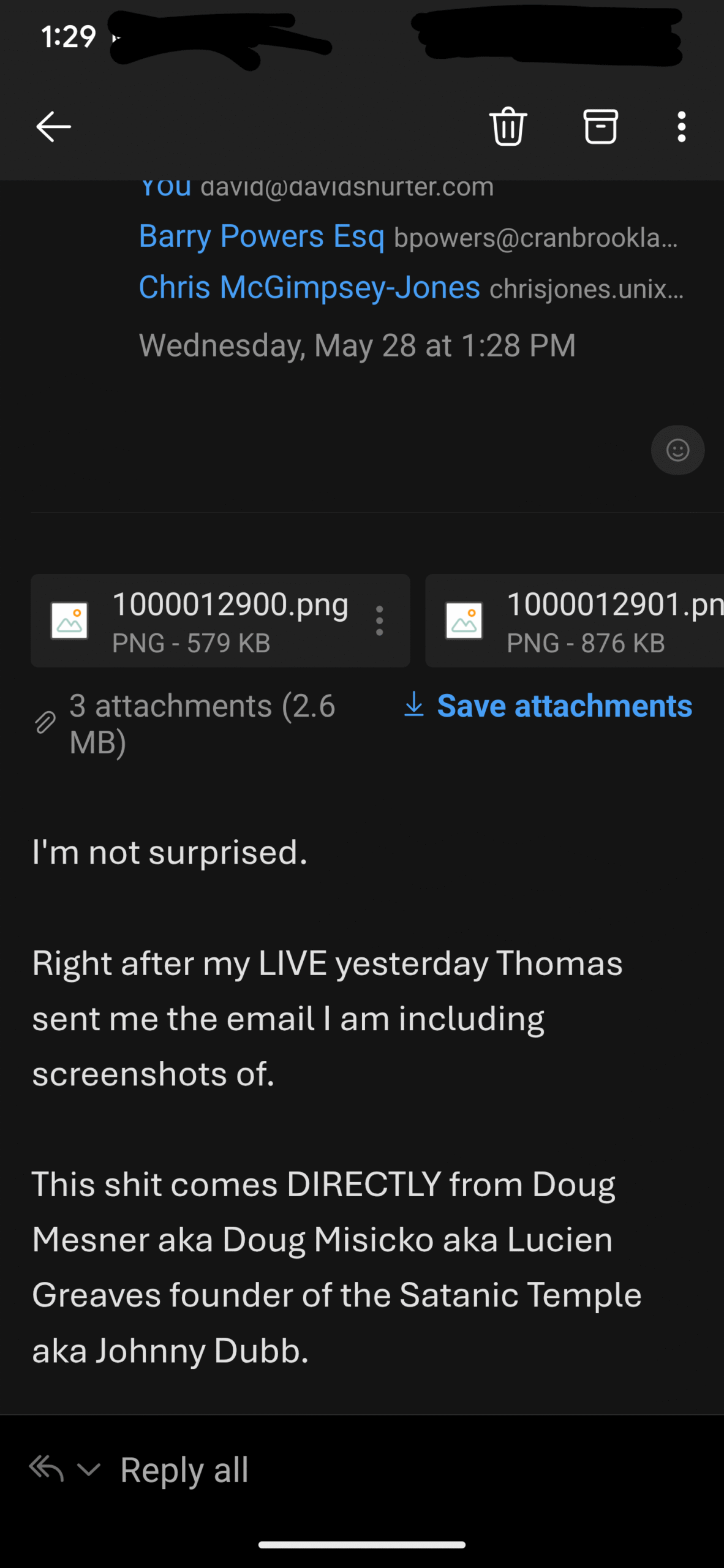This screenshot has width=724, height=1568.
Task: Save all attachments
Action: 548,706
